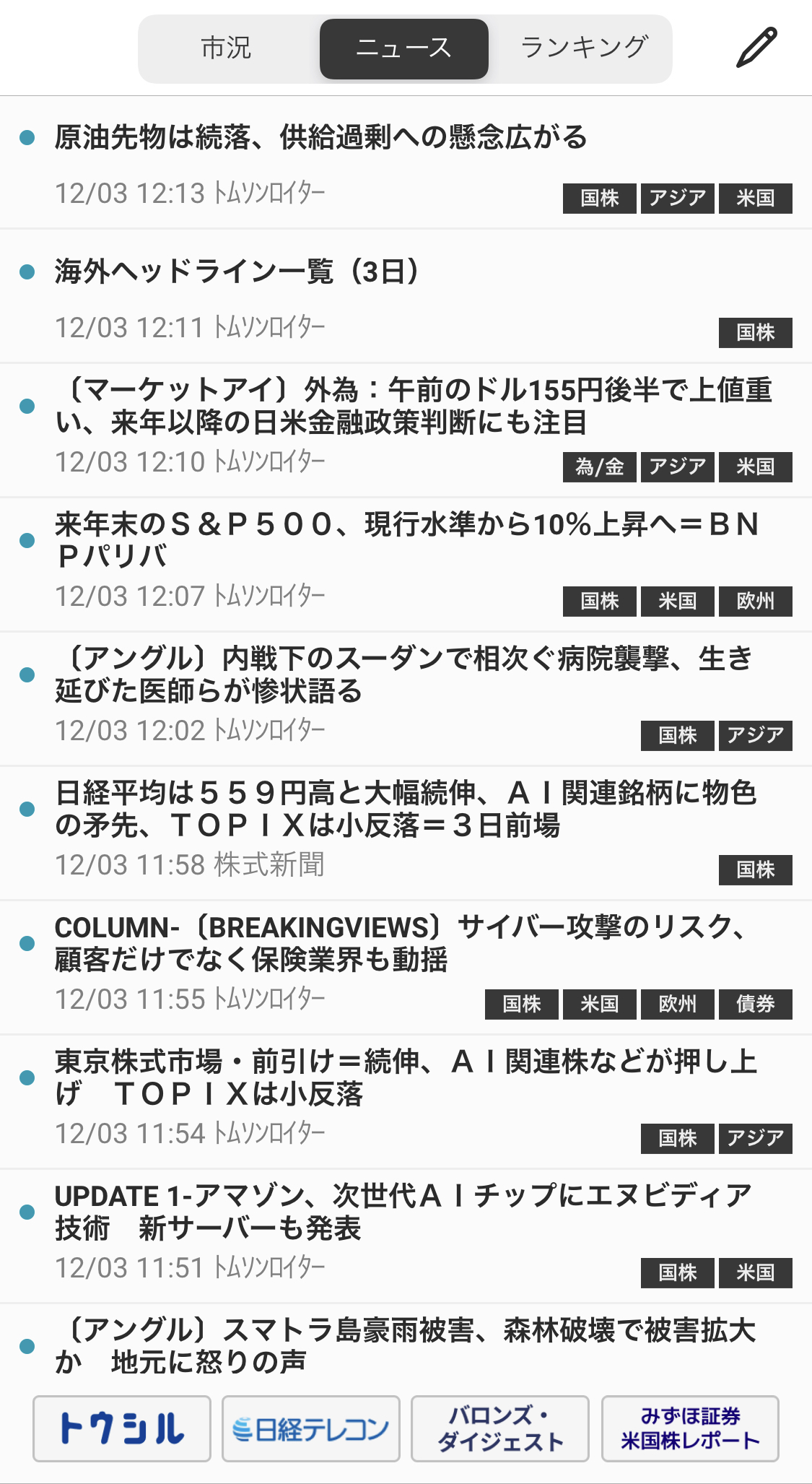812x1484 pixels.
Task: Open 東京株式市場・前引け article
Action: point(404,1077)
